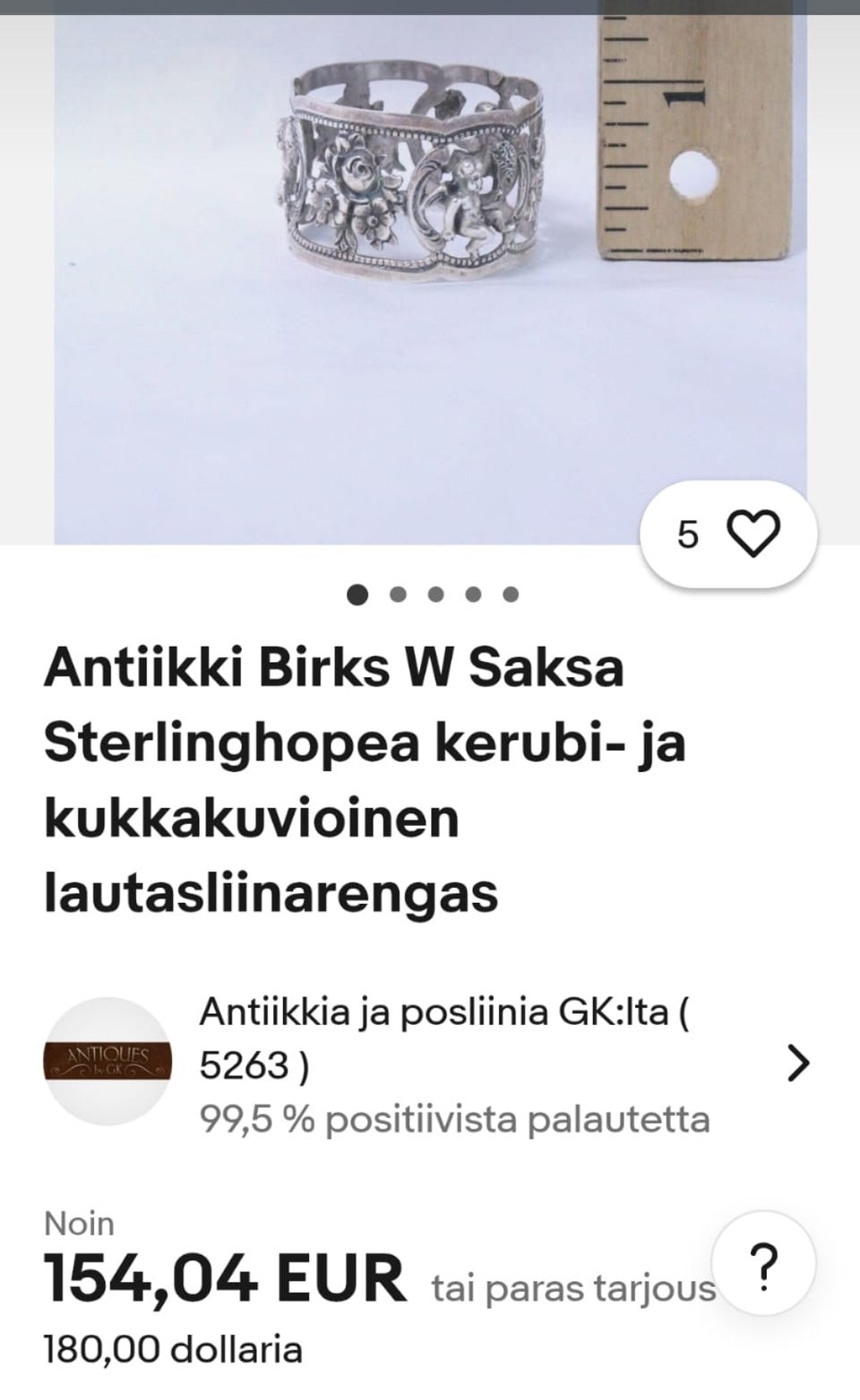
Task: Click the fourth image position dot indicator
Action: pos(473,593)
